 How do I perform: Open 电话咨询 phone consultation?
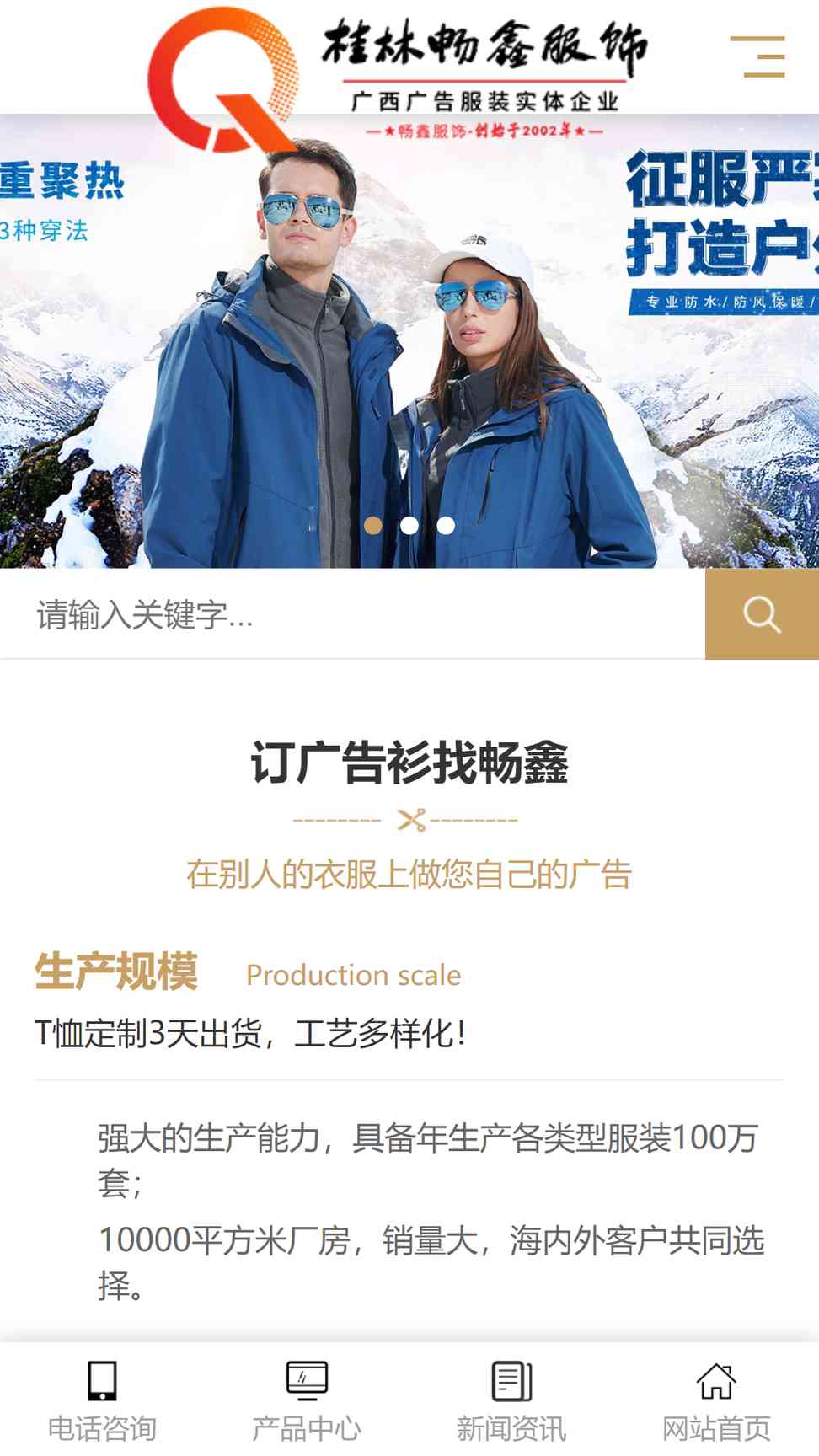tap(102, 1400)
